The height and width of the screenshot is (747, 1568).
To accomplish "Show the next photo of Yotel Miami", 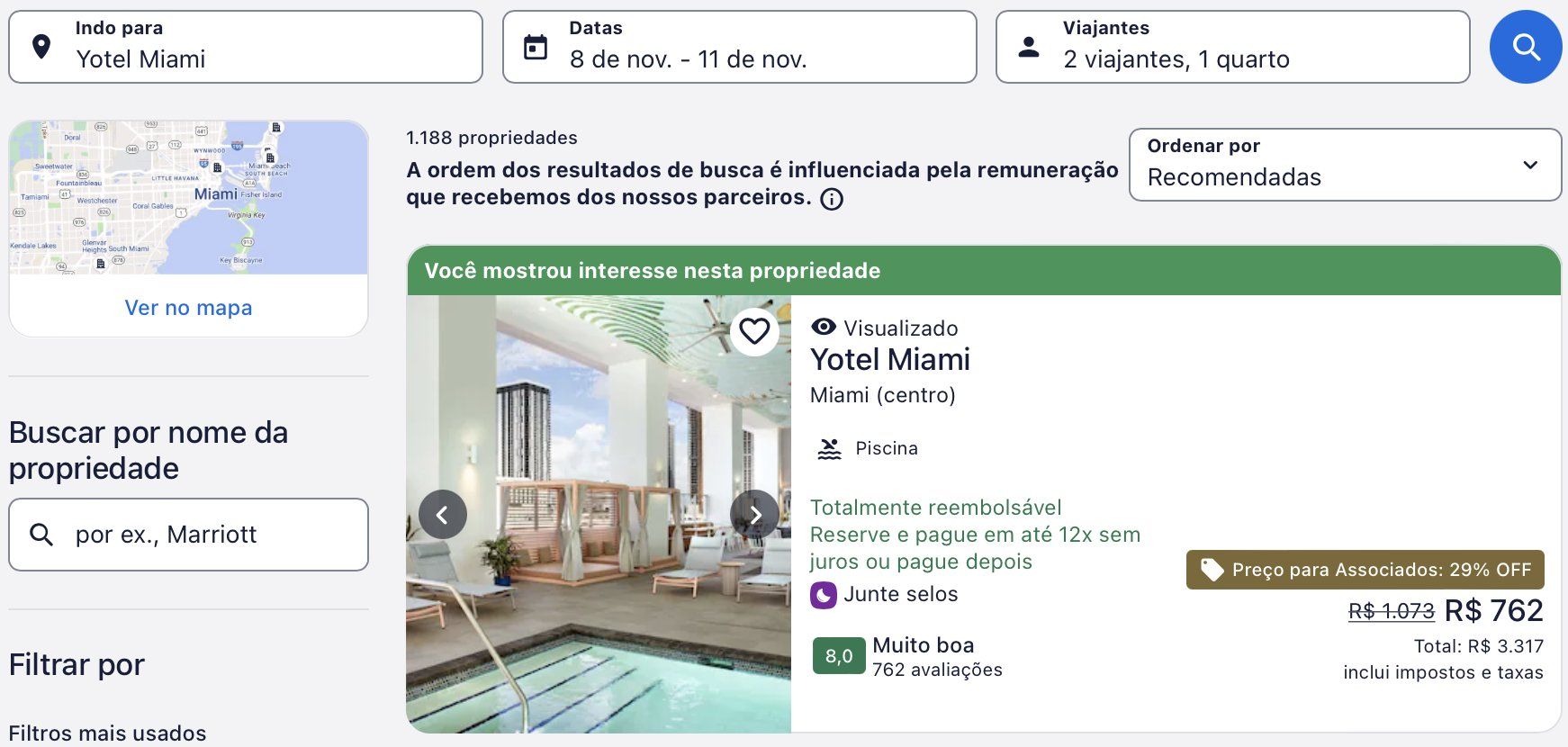I will [x=754, y=515].
